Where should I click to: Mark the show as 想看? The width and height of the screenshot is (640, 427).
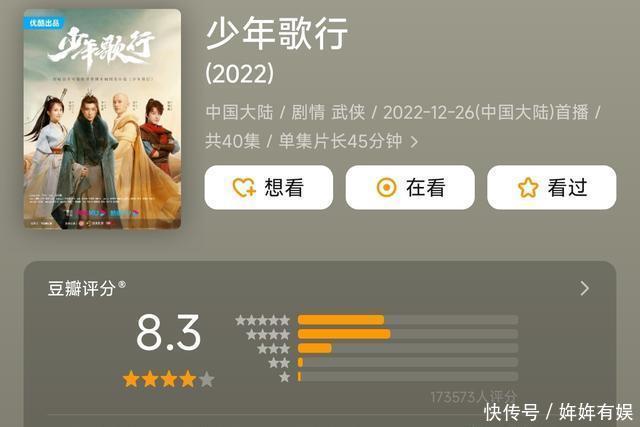(x=268, y=187)
